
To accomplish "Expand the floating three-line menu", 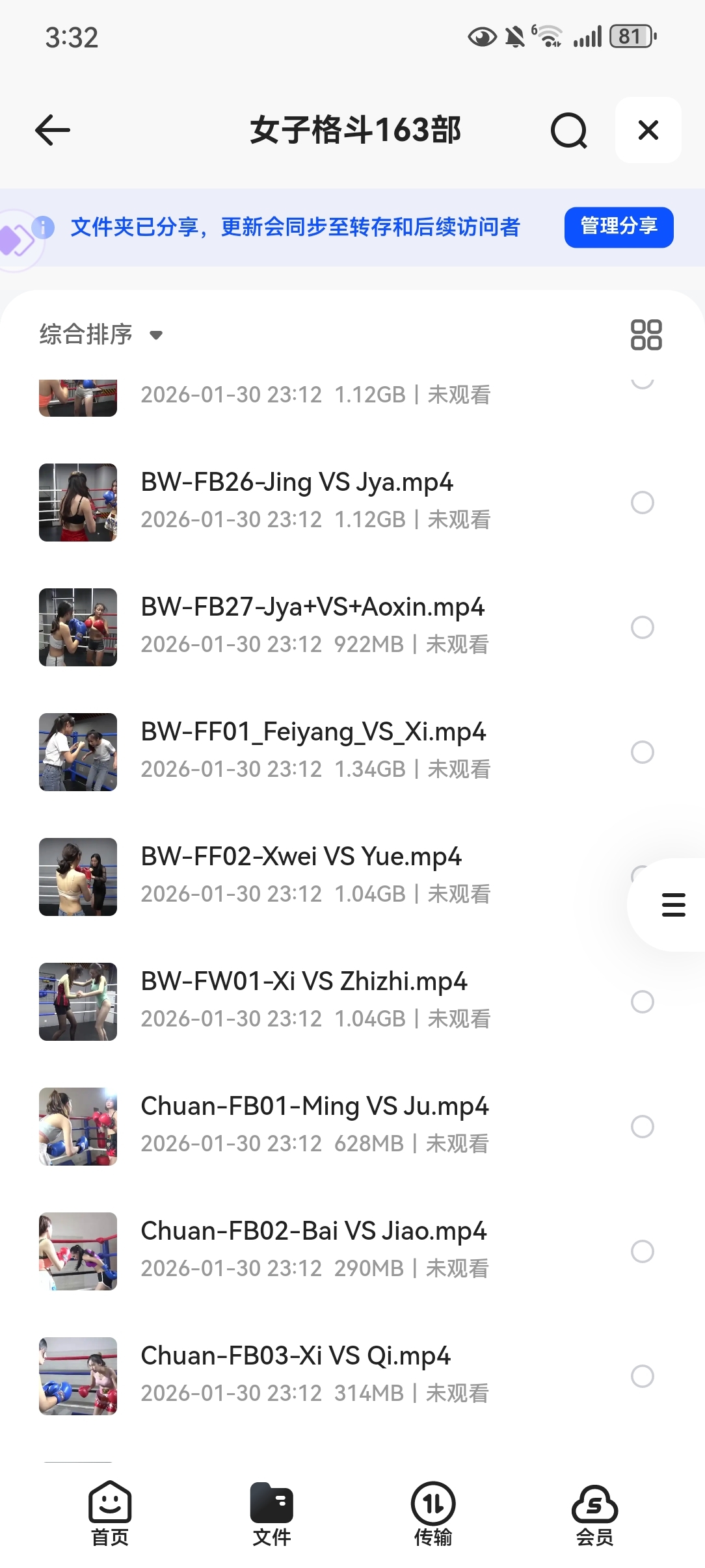I will (x=673, y=904).
